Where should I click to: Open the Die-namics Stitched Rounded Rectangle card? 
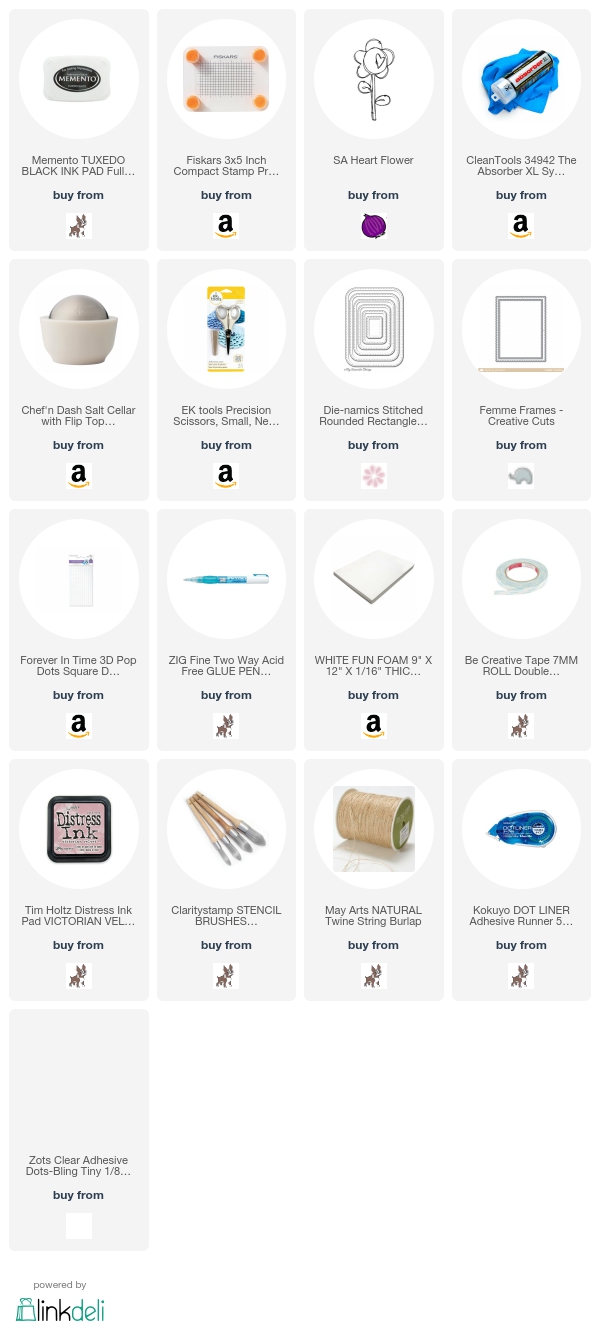pos(373,330)
